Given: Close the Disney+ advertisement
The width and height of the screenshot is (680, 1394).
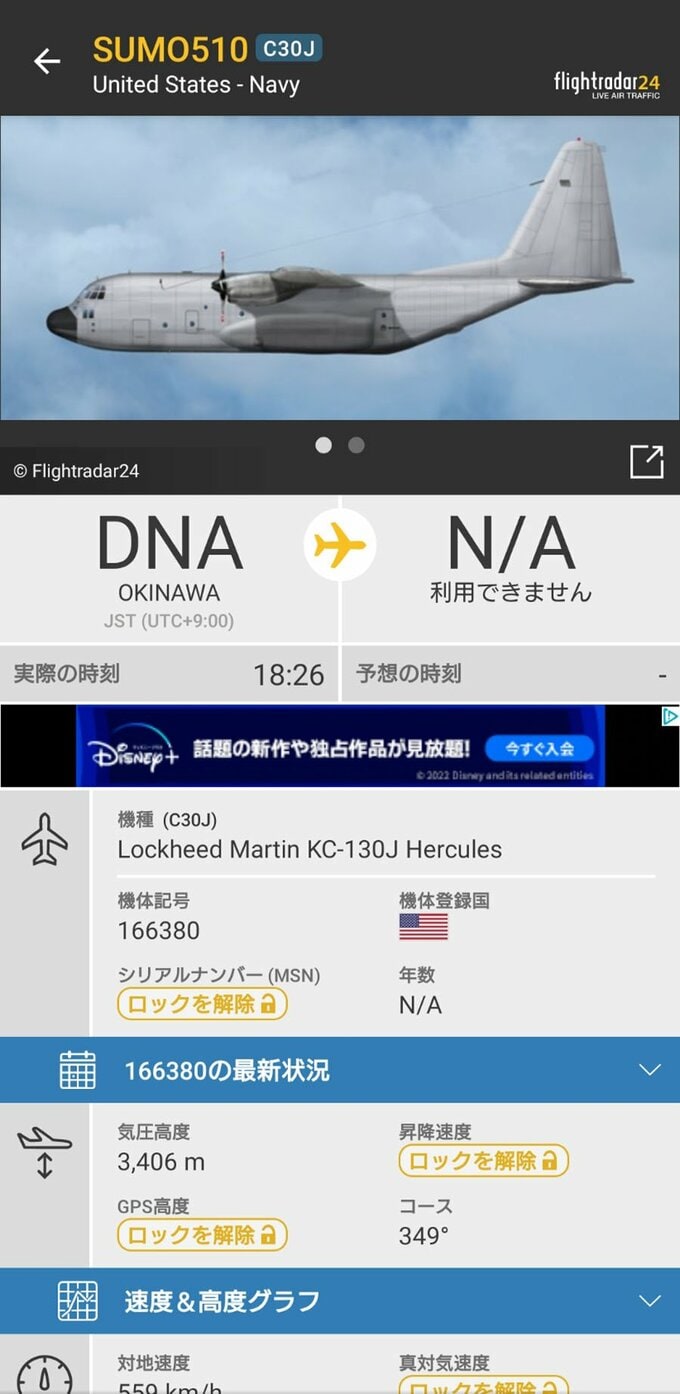Looking at the screenshot, I should pyautogui.click(x=671, y=716).
